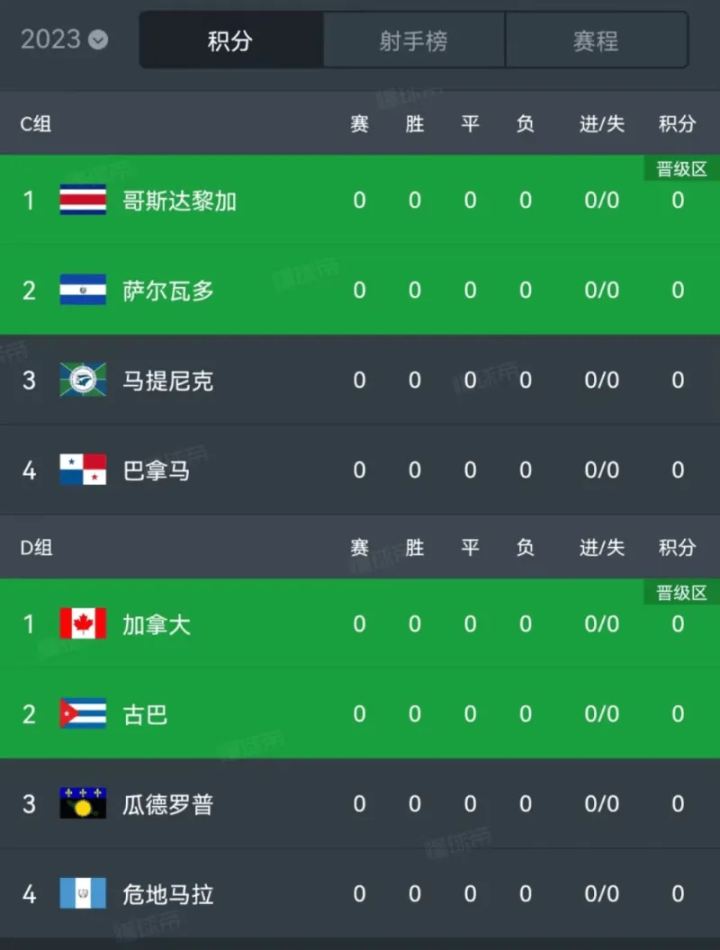Switch to the 赛程 tab
Viewport: 720px width, 950px height.
tap(596, 41)
